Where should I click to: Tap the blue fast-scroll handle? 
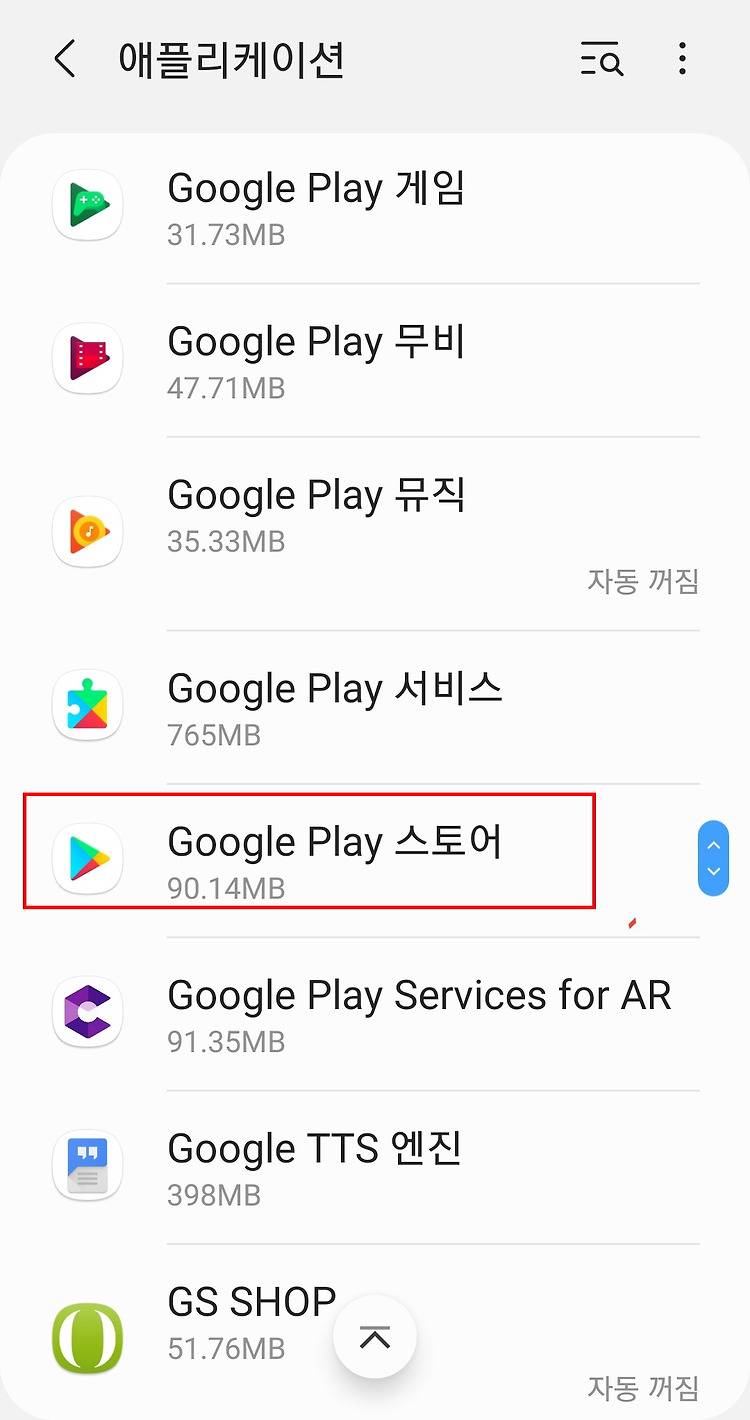click(x=713, y=858)
